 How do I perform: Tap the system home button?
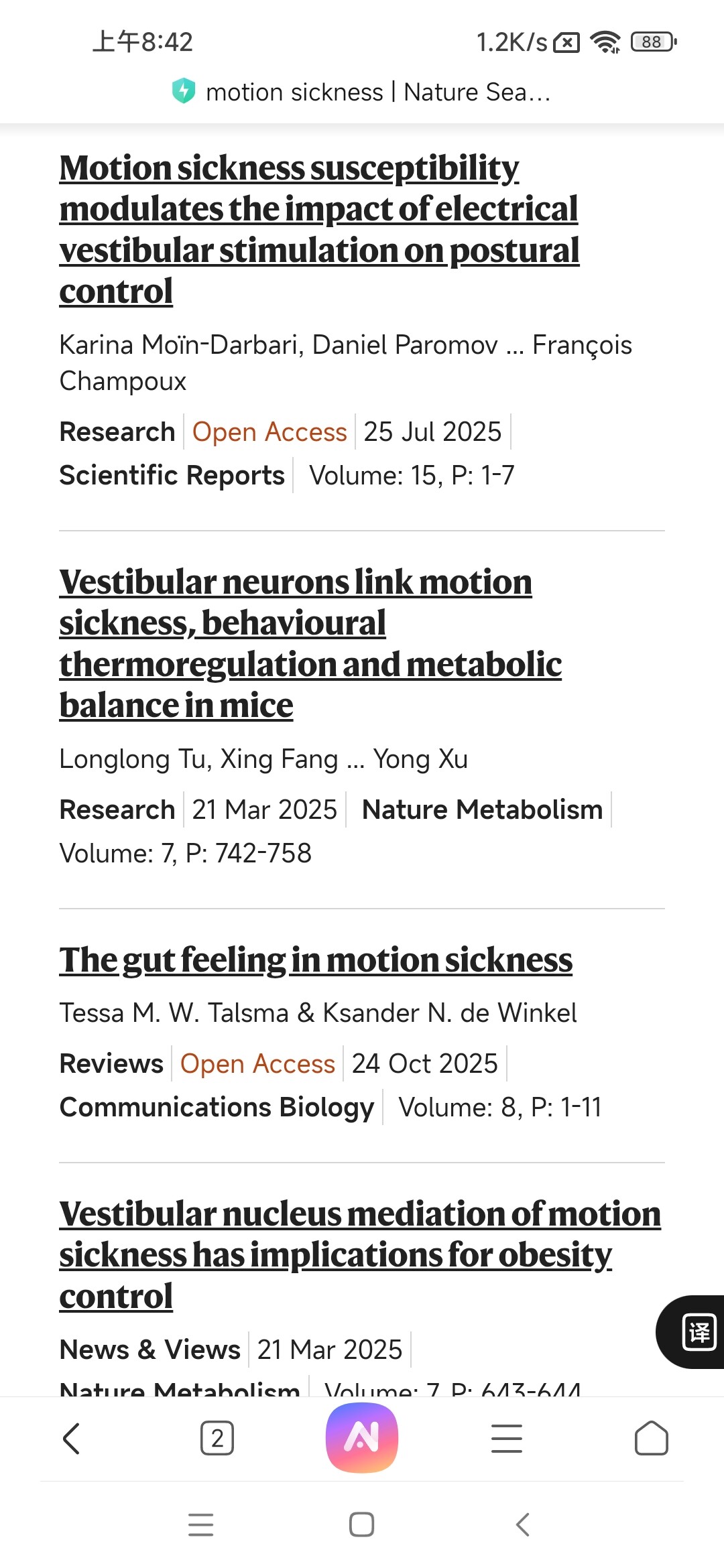[362, 1524]
